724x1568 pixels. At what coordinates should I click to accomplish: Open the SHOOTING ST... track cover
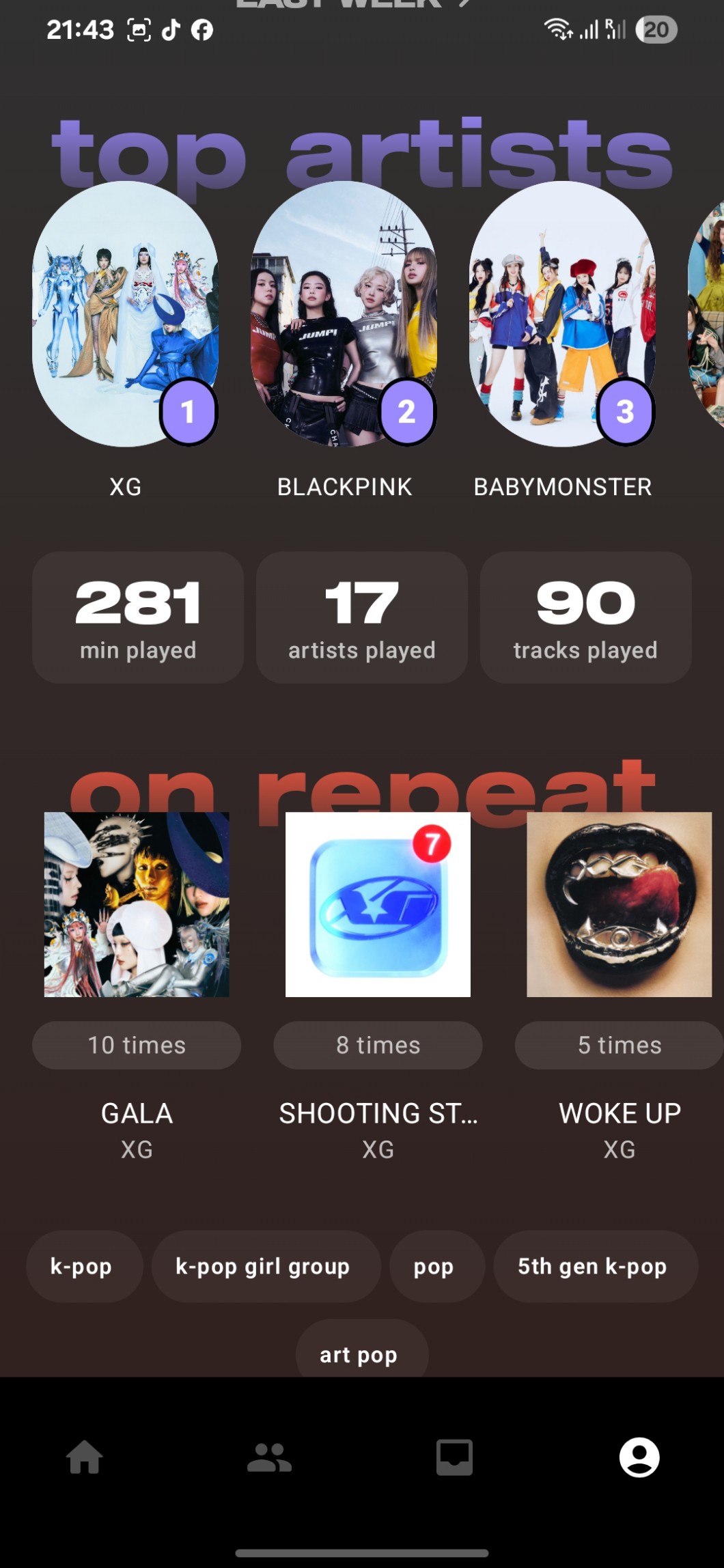pos(378,904)
